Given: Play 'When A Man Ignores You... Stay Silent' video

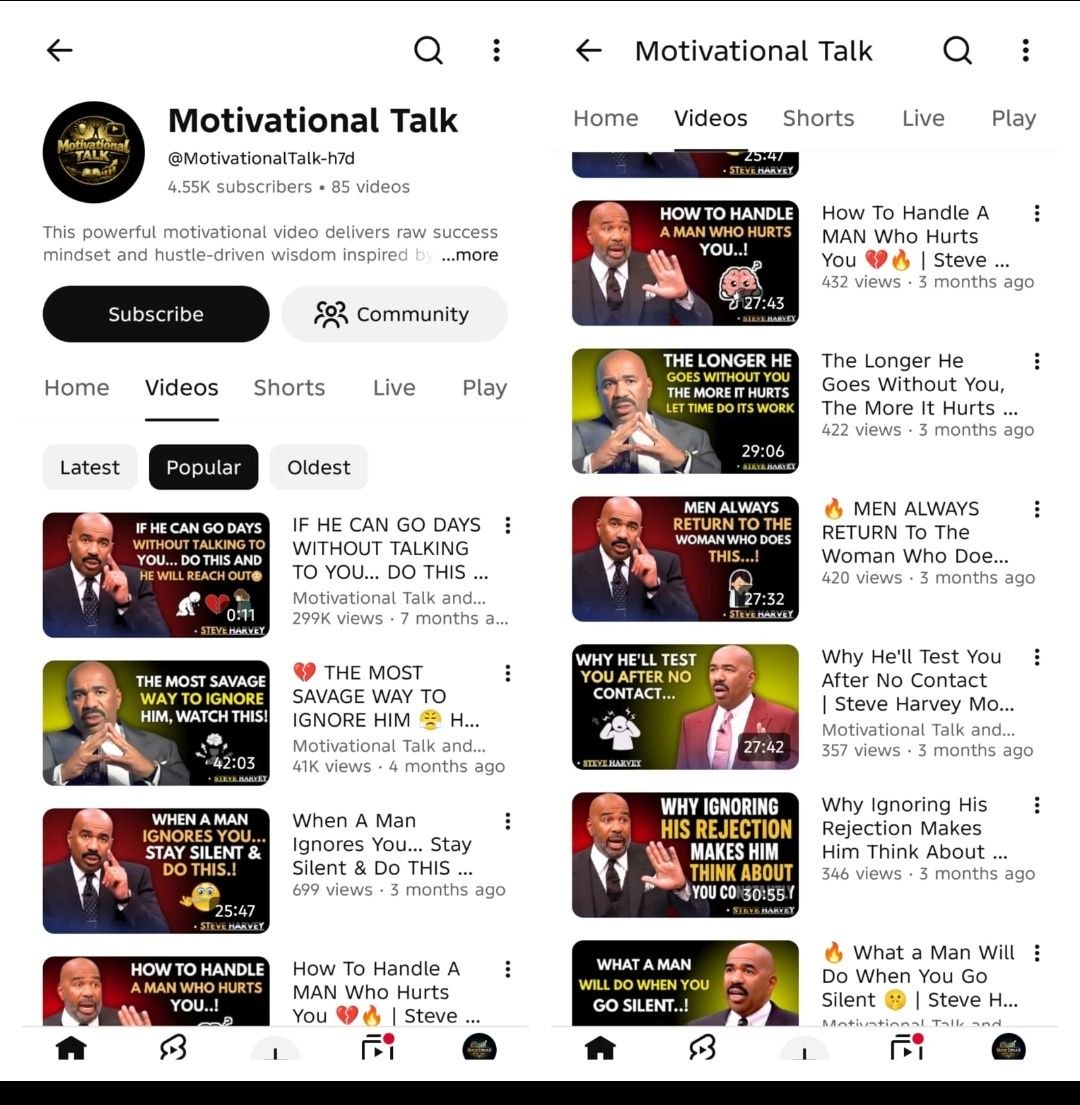Looking at the screenshot, I should click(156, 871).
